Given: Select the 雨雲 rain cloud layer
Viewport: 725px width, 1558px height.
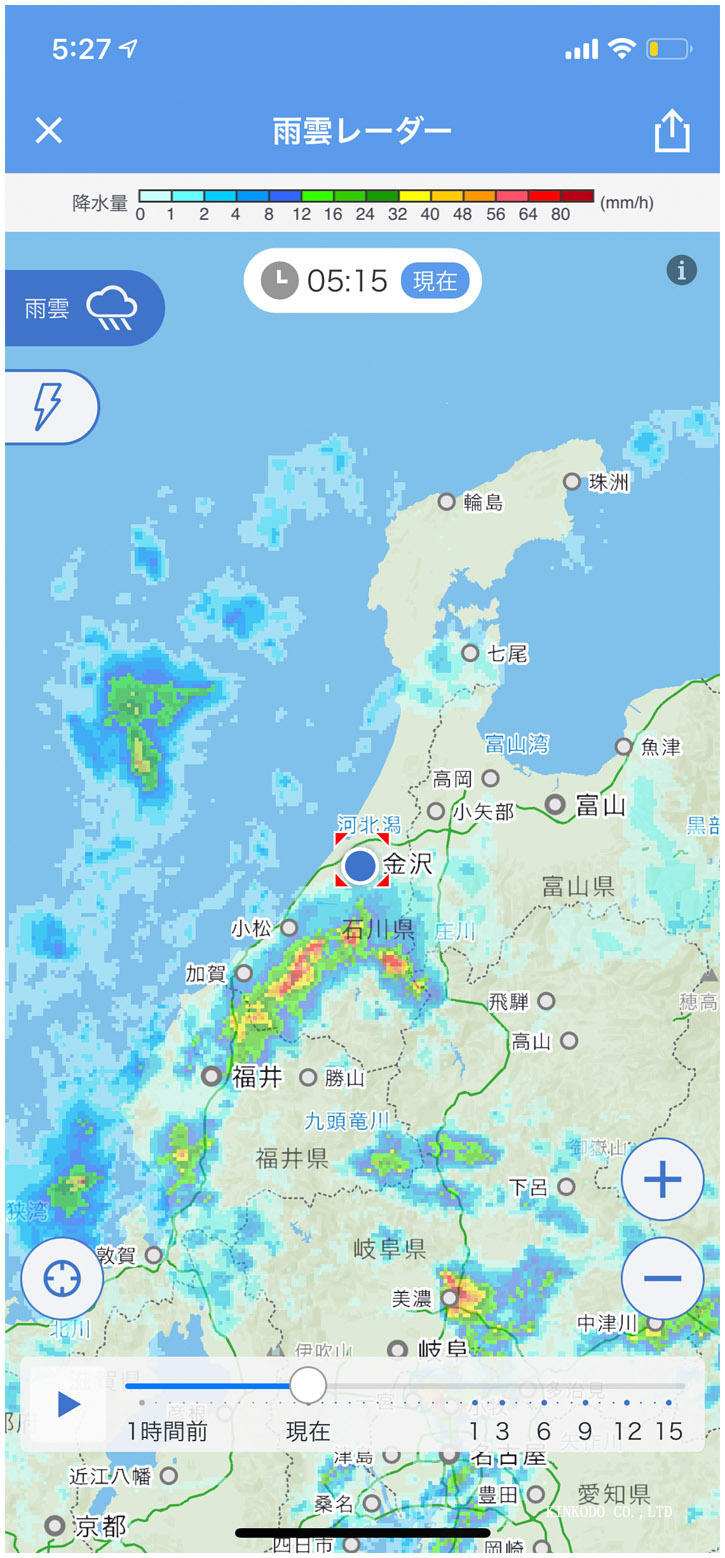Looking at the screenshot, I should point(83,308).
